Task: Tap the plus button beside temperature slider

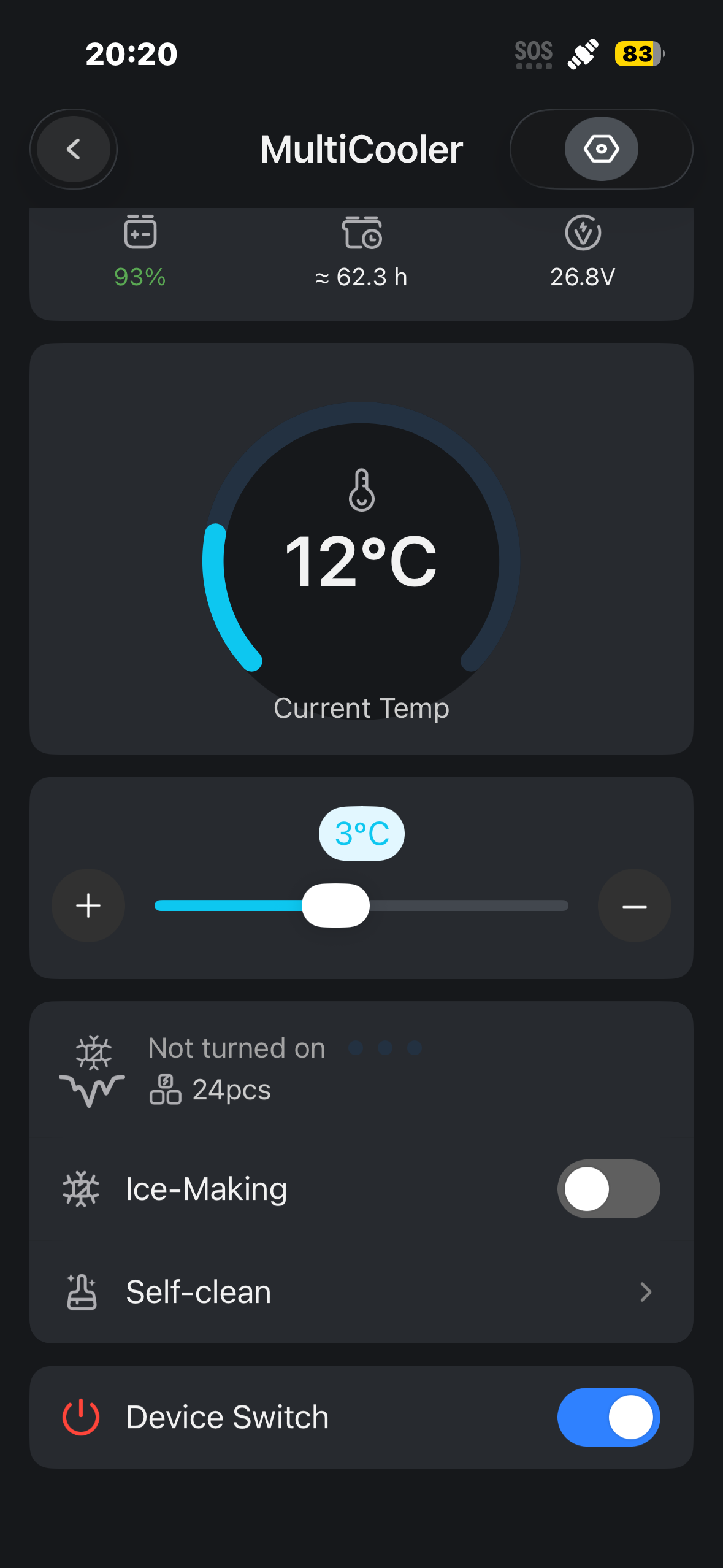Action: click(88, 905)
